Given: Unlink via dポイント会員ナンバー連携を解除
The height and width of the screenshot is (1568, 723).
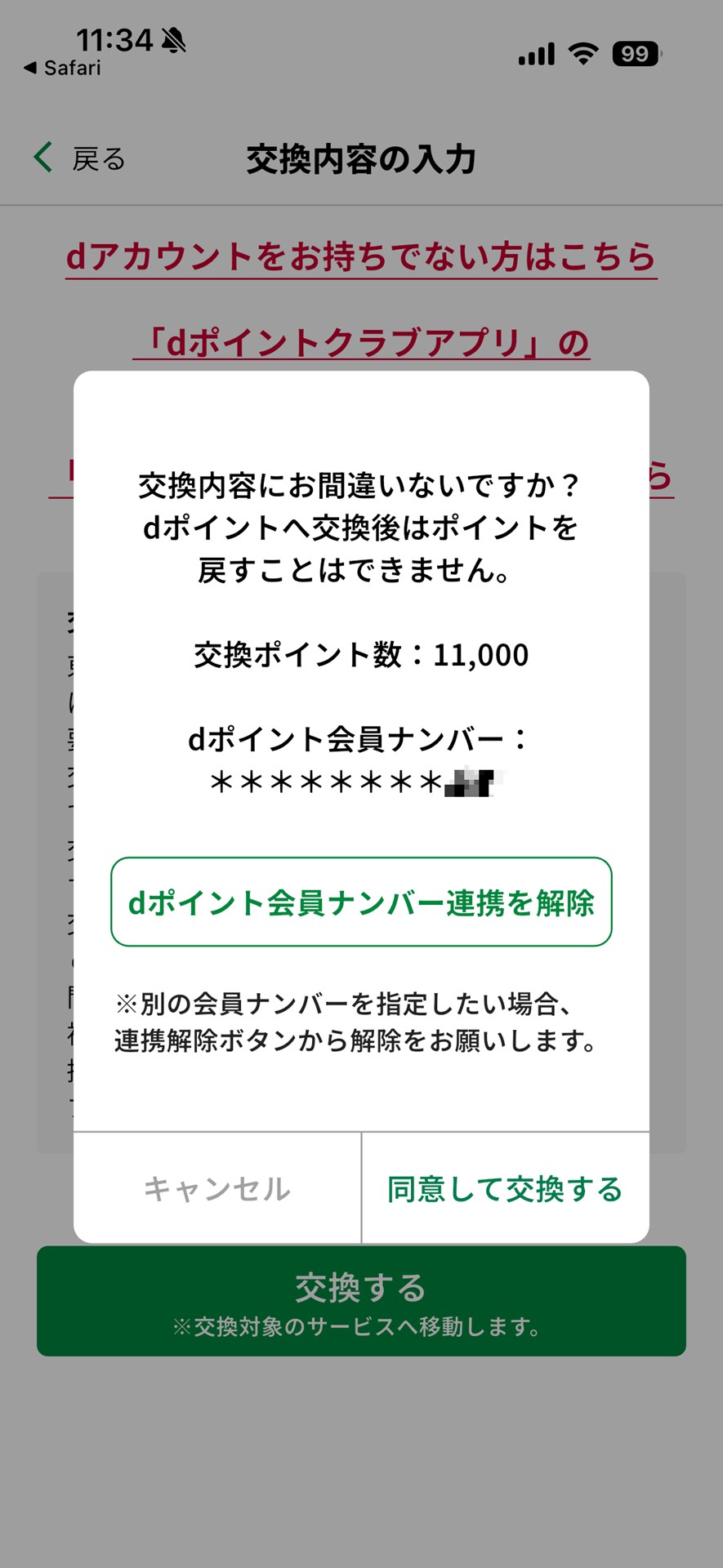Looking at the screenshot, I should pyautogui.click(x=362, y=904).
